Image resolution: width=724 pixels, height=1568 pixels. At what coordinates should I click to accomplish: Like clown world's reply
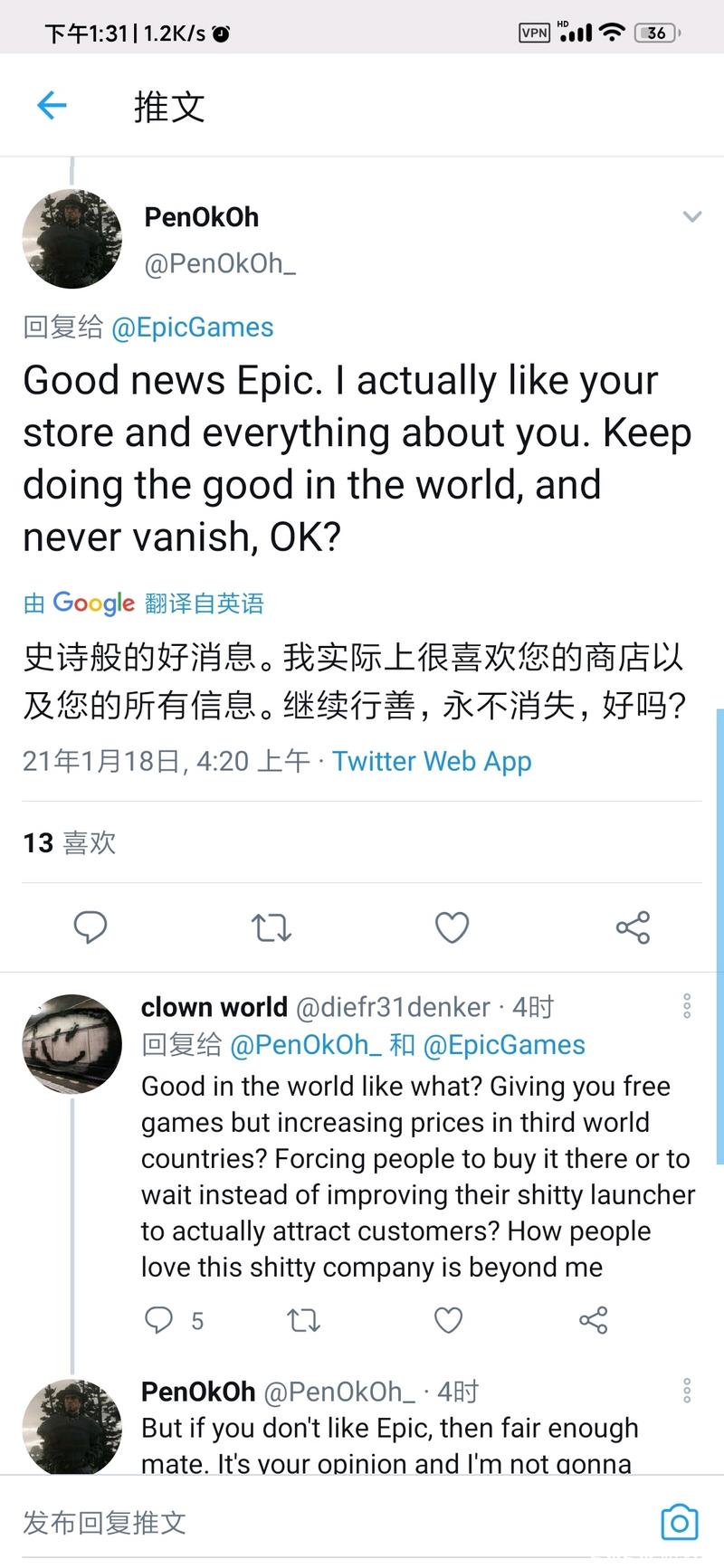(448, 1321)
